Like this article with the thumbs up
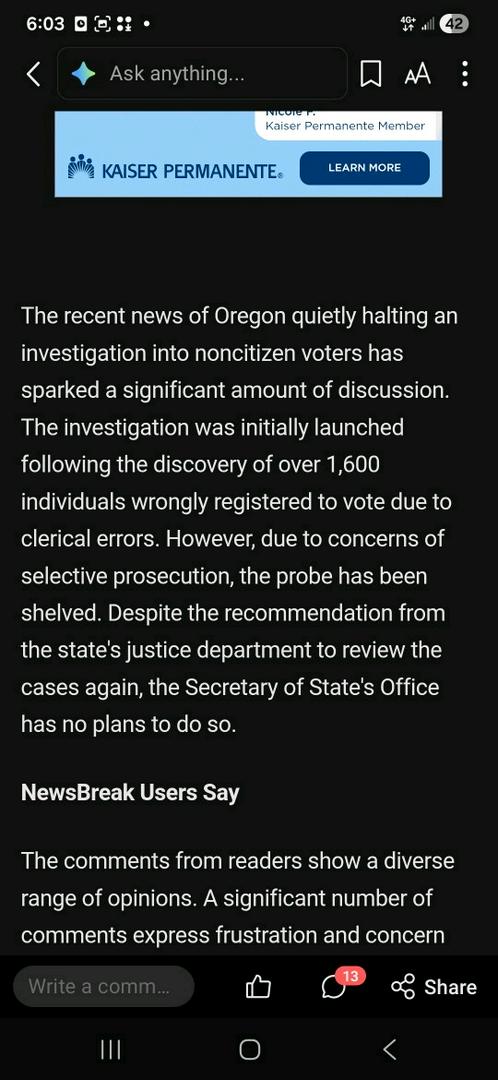 click(x=258, y=988)
